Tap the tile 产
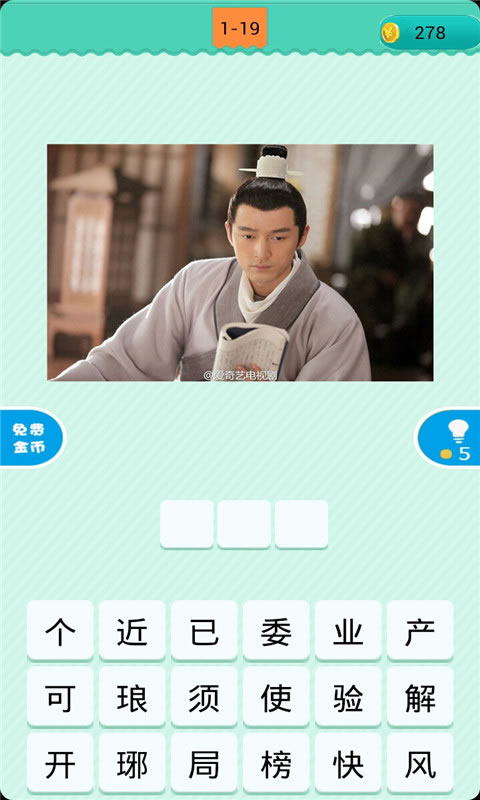 pos(420,630)
